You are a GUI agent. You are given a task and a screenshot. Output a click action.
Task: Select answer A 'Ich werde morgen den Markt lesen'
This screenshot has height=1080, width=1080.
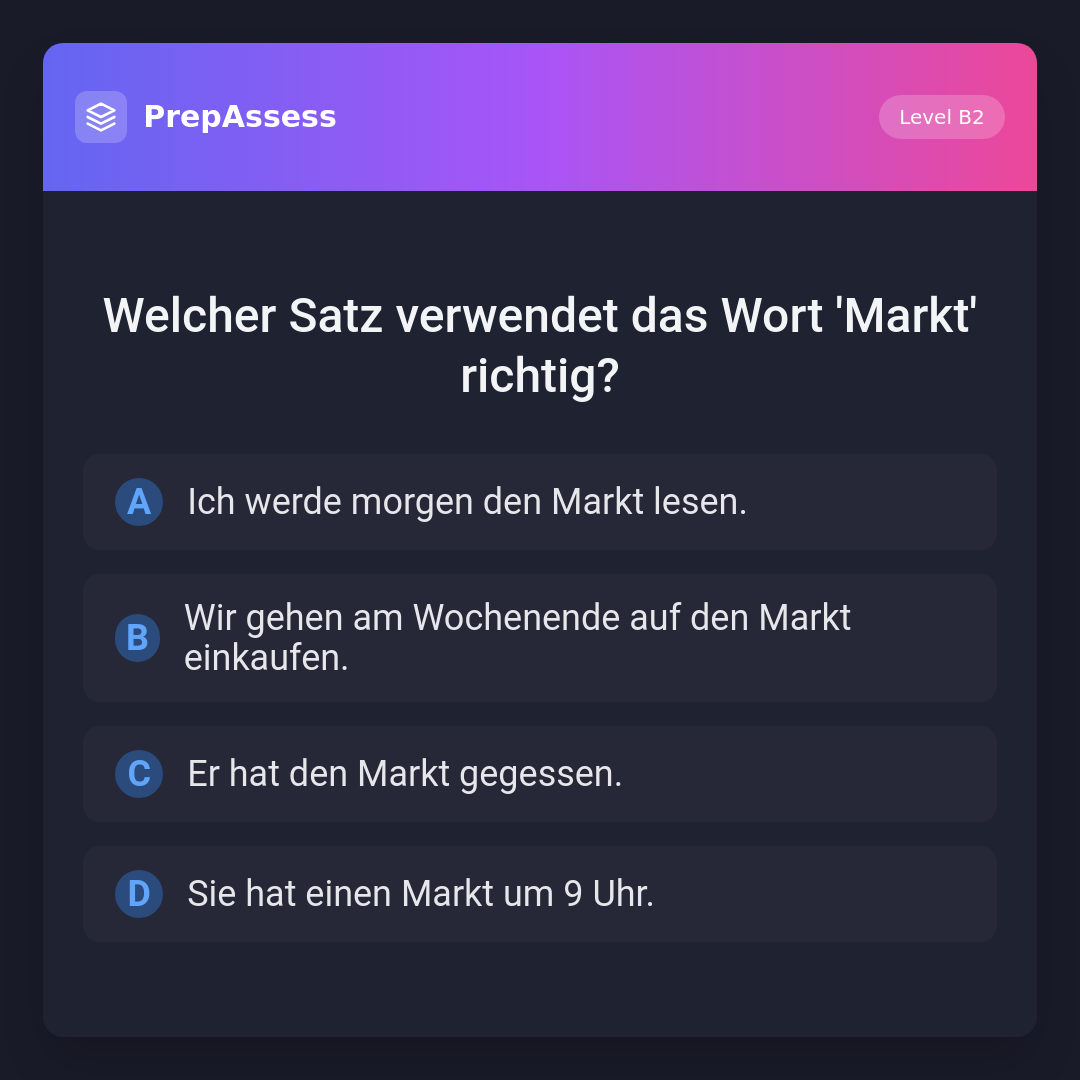coord(540,502)
